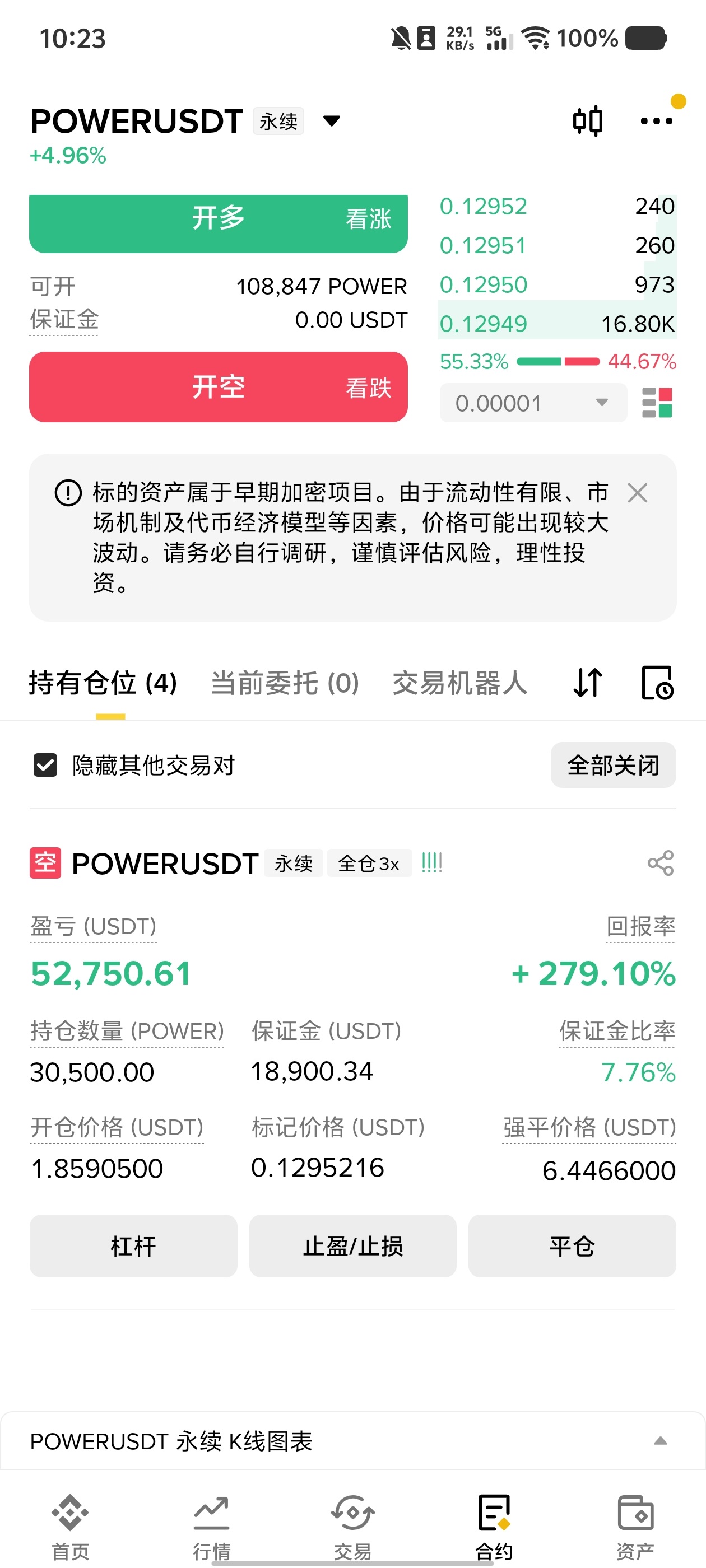Change the order book layout icon
Screen dimensions: 706x1568
click(x=657, y=403)
